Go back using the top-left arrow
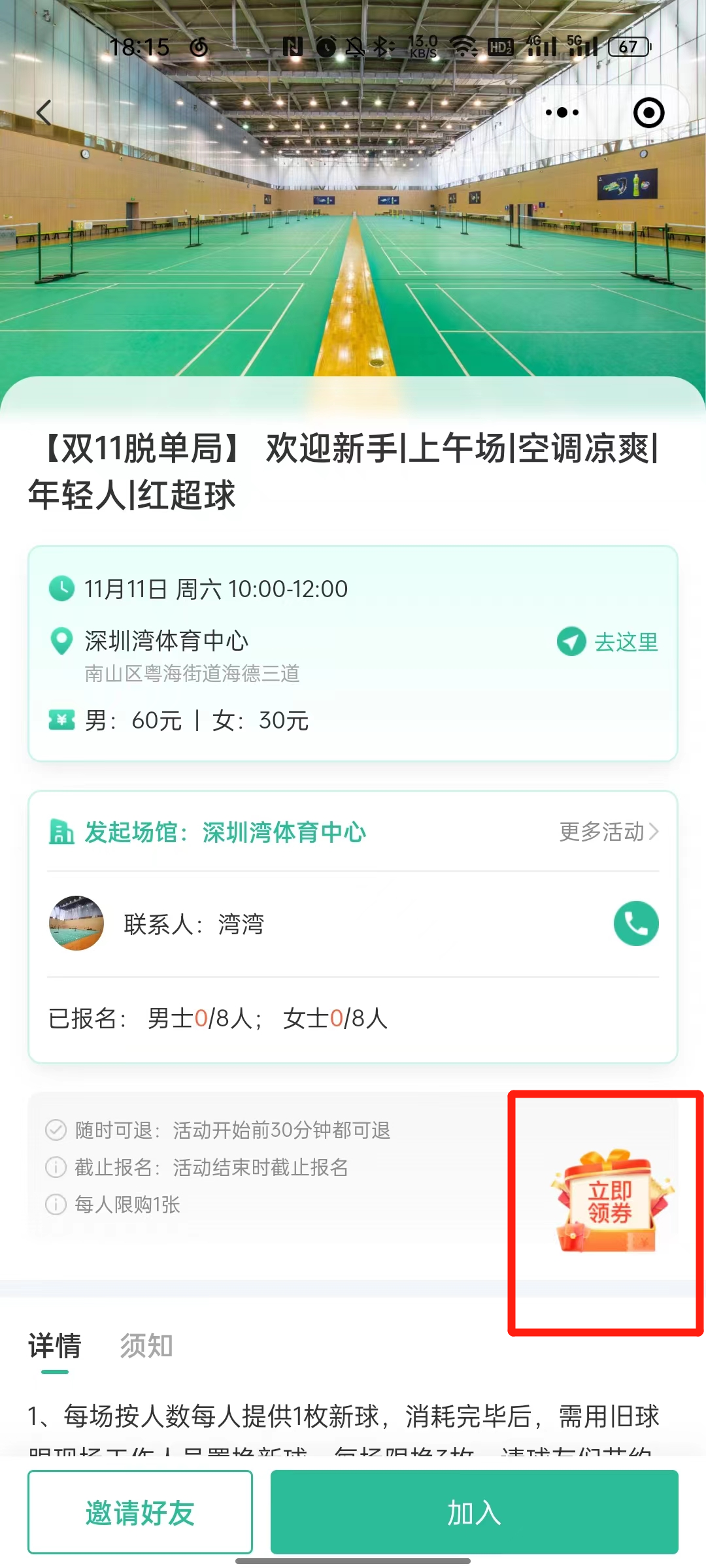This screenshot has height=1568, width=706. point(44,112)
